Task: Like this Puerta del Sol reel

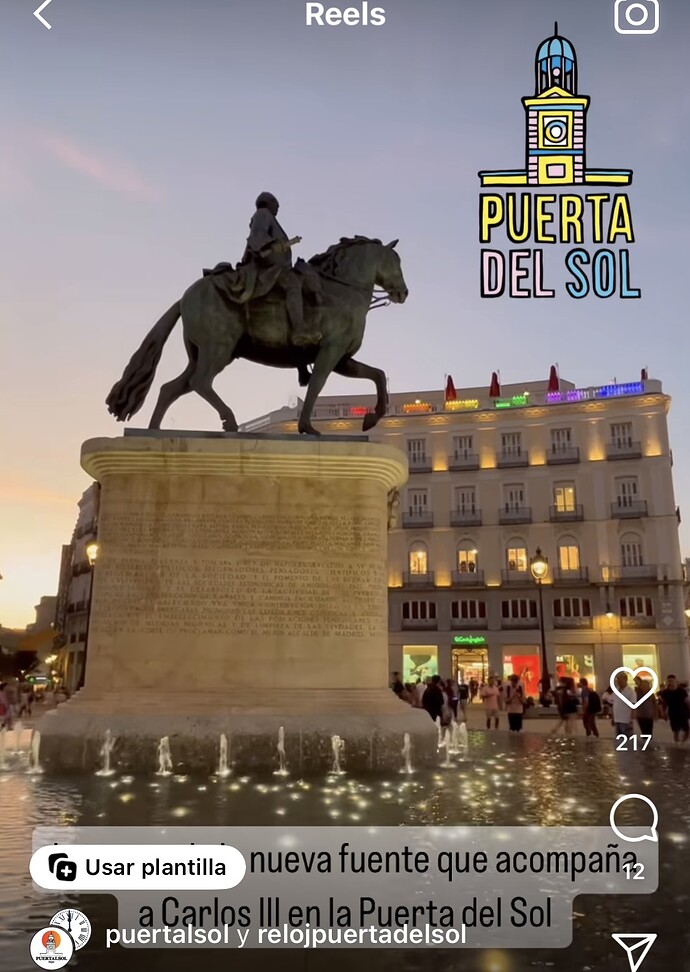Action: tap(633, 688)
